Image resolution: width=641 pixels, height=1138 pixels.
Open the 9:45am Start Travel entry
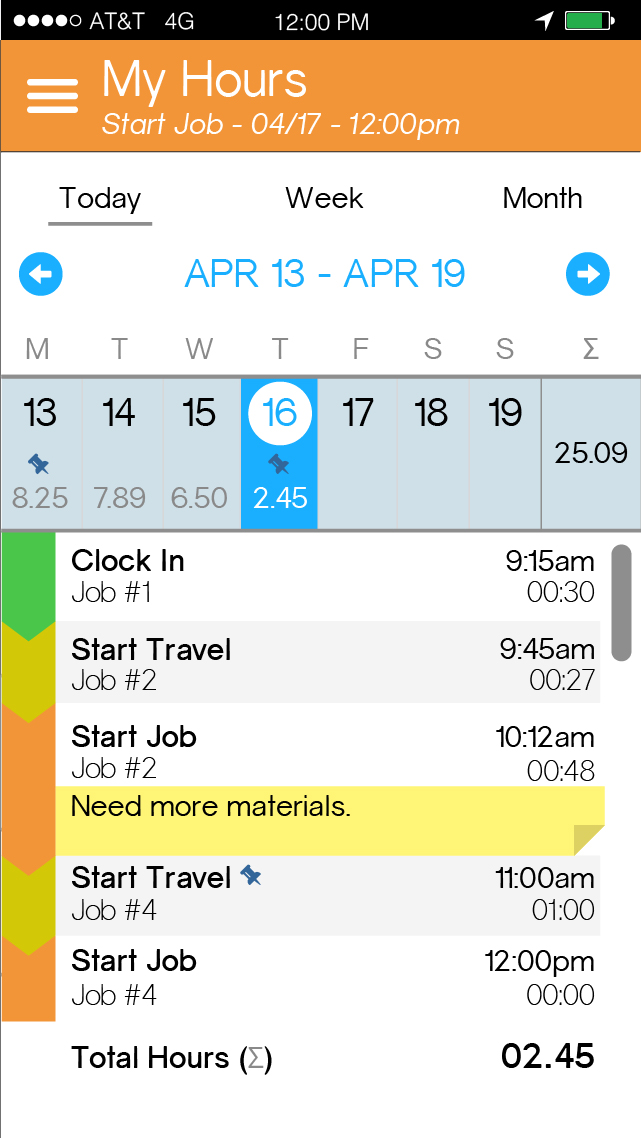click(x=328, y=662)
